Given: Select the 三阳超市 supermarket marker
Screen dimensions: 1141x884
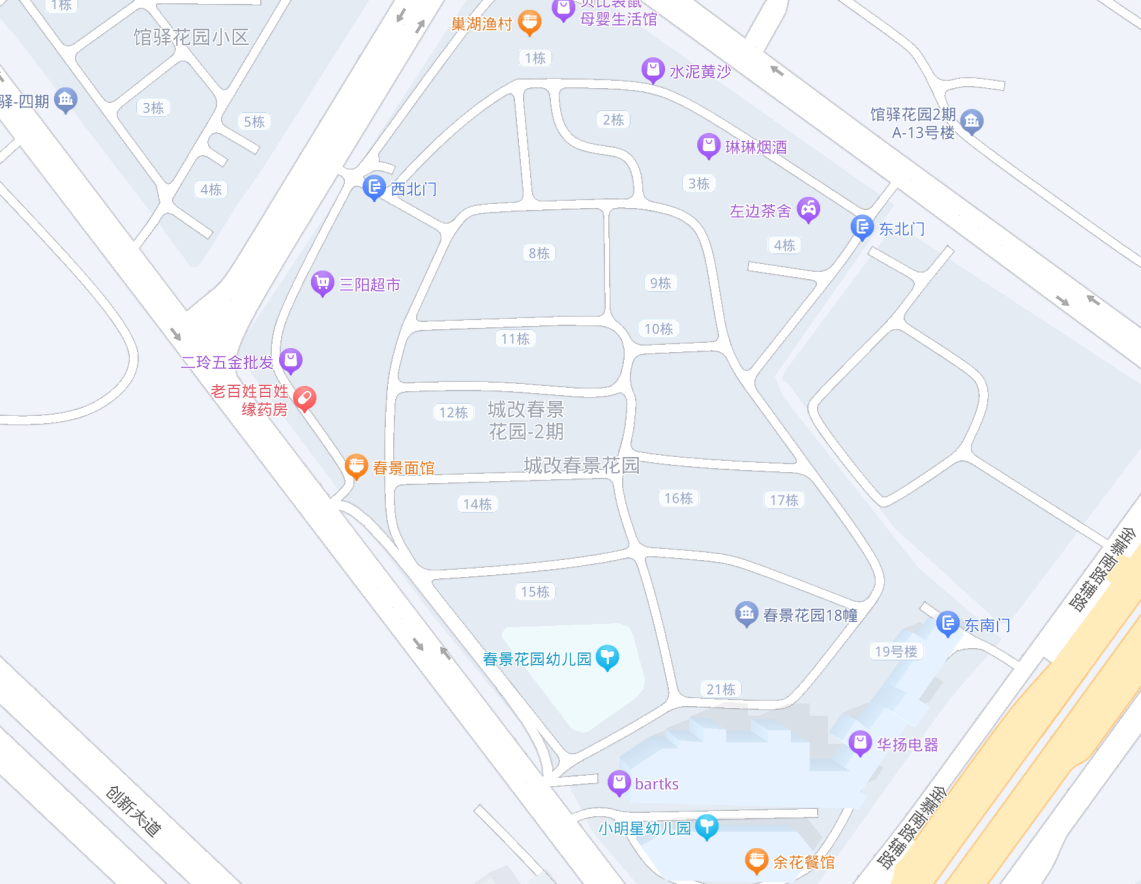Looking at the screenshot, I should 322,284.
